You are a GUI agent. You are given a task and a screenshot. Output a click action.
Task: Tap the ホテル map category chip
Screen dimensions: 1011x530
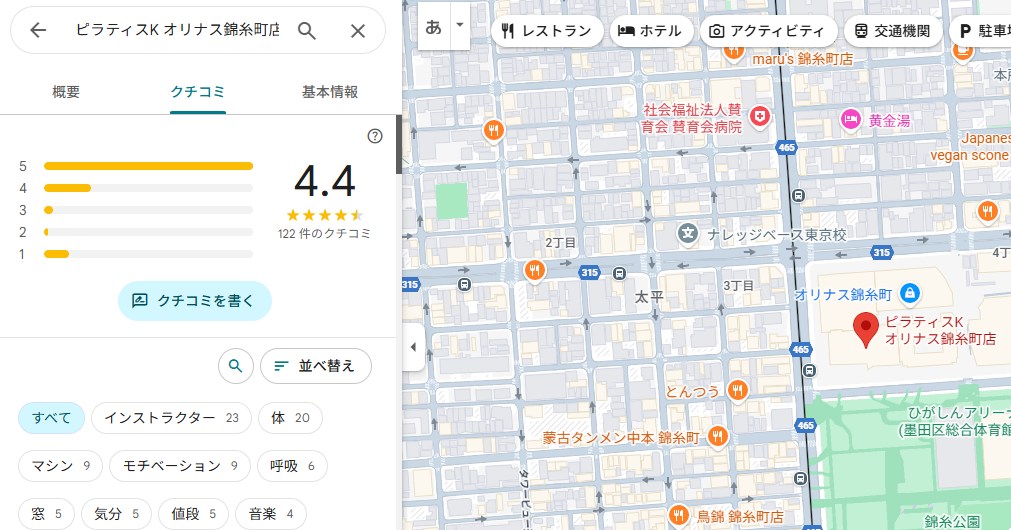pos(652,31)
